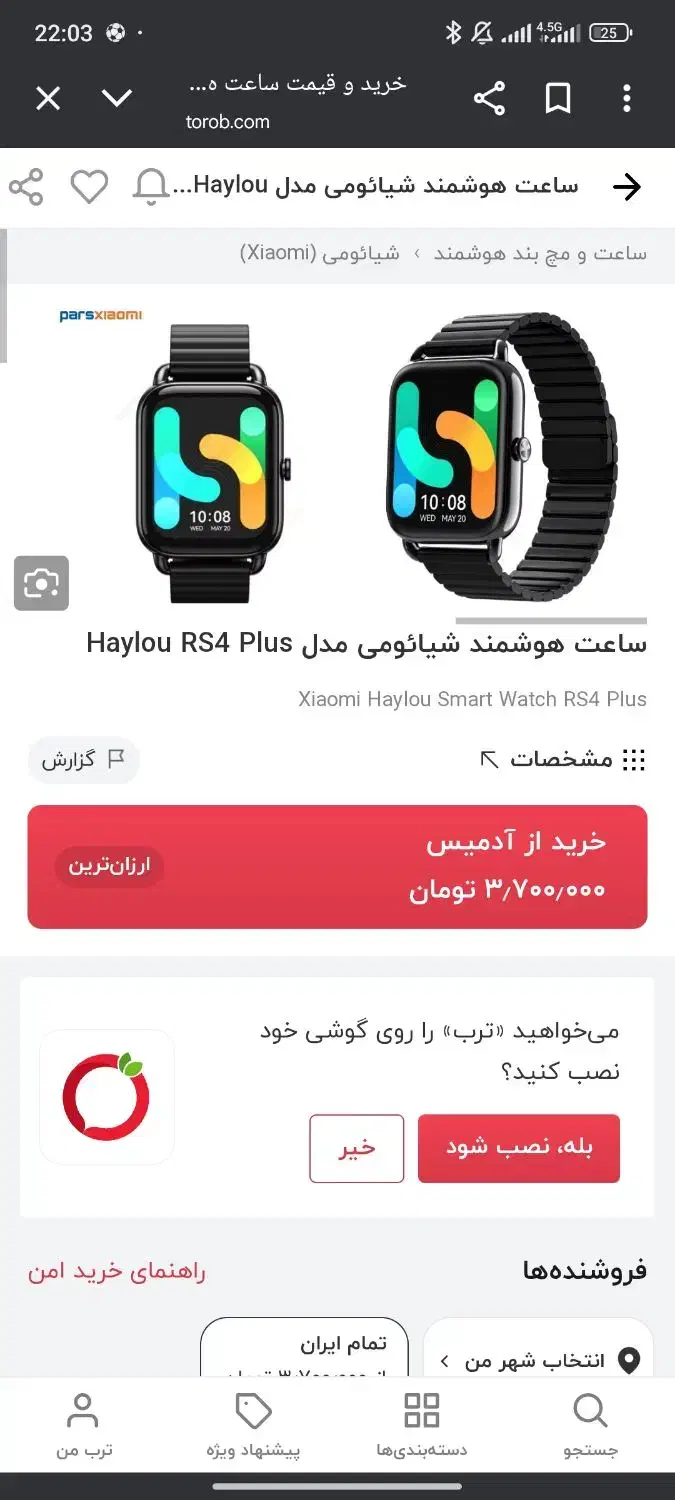This screenshot has width=675, height=1500.
Task: Buy from آدمیس for the cheapest price
Action: [x=337, y=867]
